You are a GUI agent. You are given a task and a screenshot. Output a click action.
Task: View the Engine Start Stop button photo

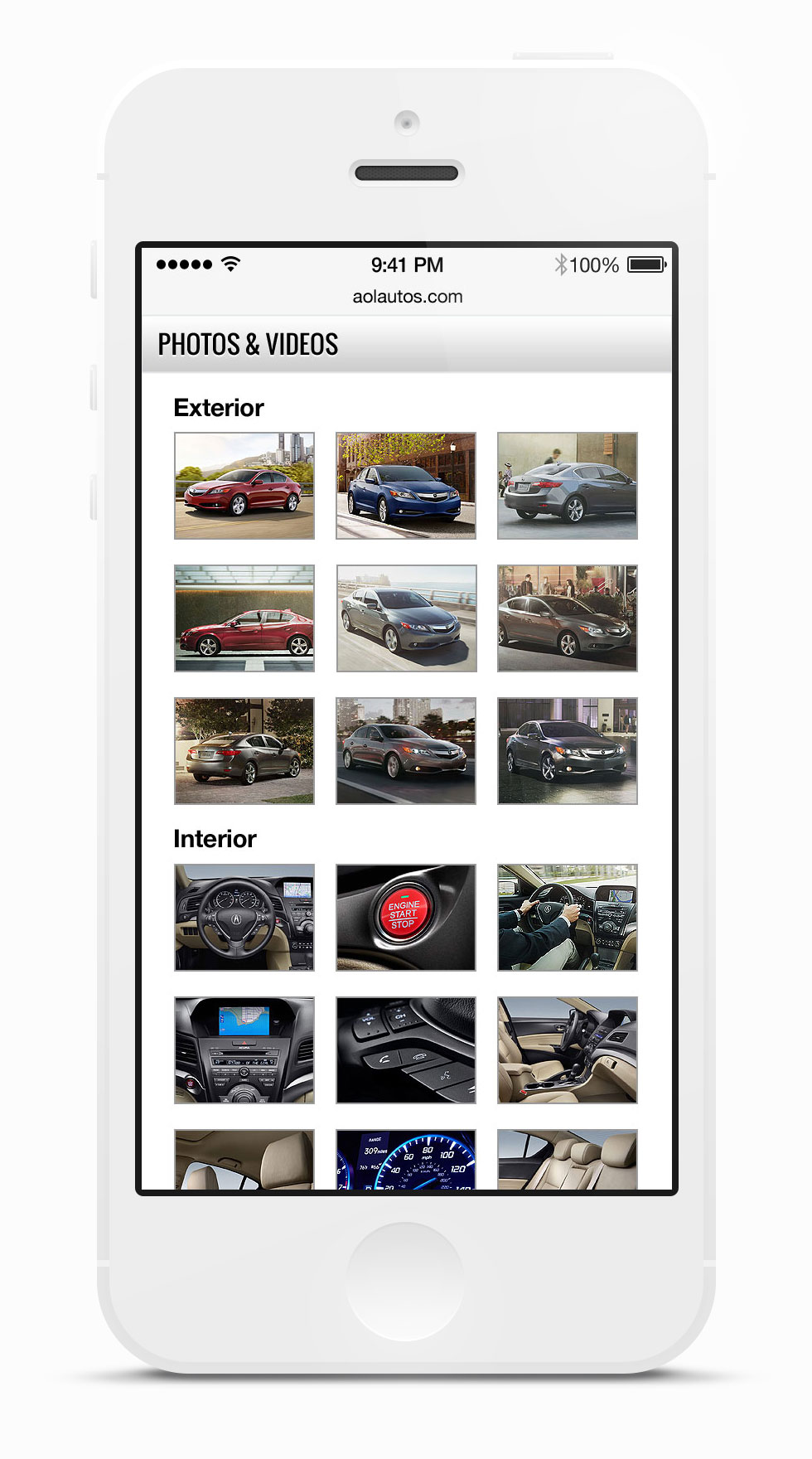pyautogui.click(x=406, y=918)
